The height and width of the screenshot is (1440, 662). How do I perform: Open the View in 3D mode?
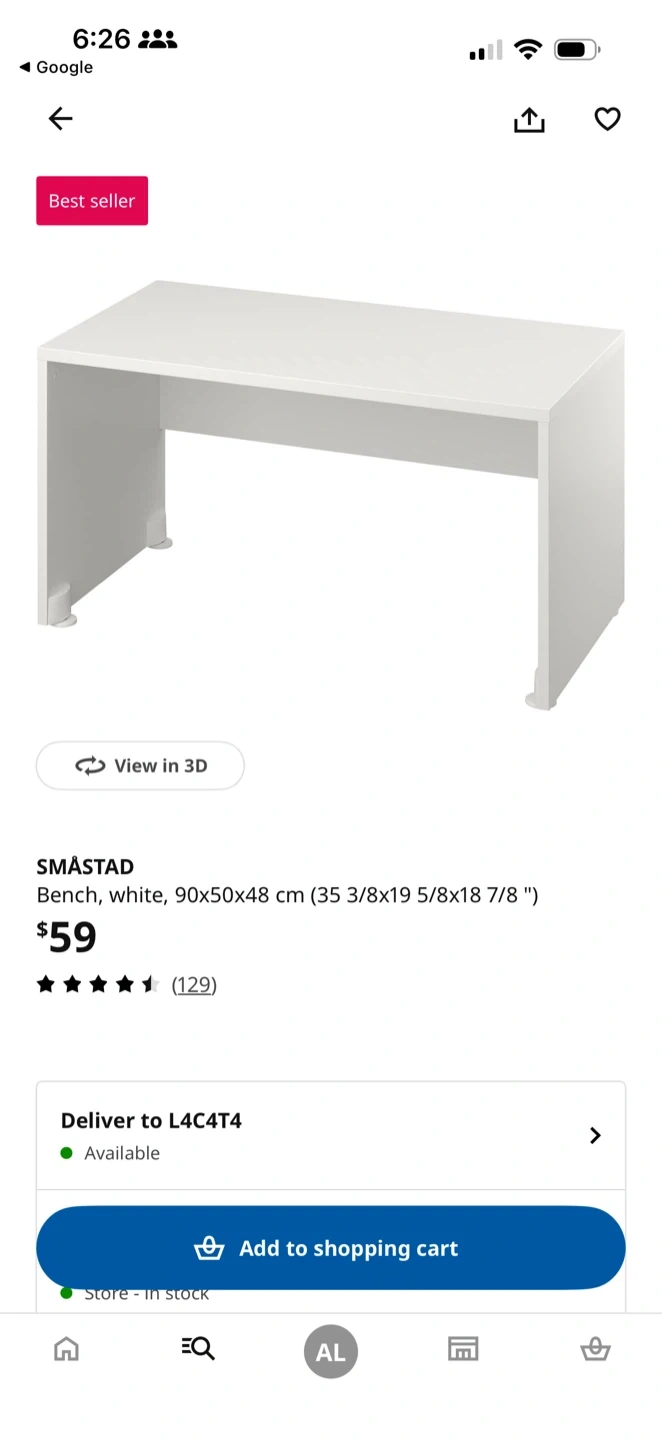coord(140,766)
